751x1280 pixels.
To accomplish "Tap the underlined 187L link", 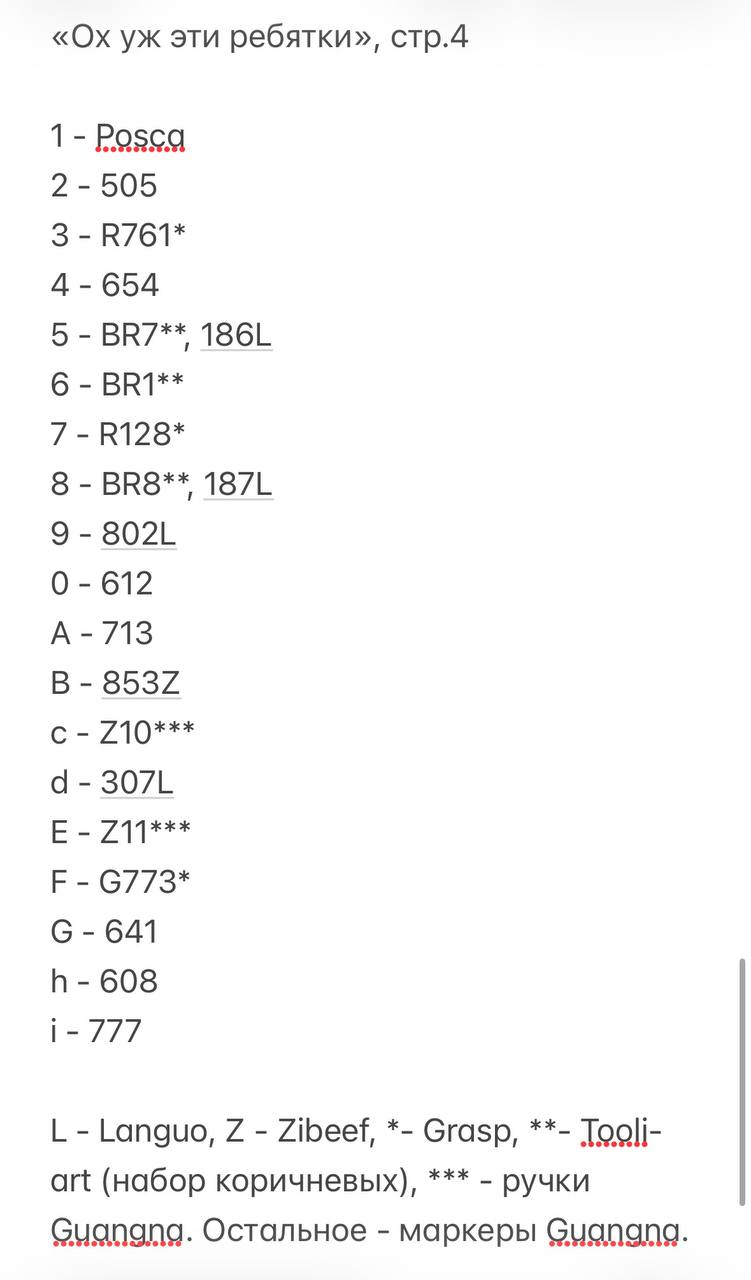I will (x=238, y=484).
